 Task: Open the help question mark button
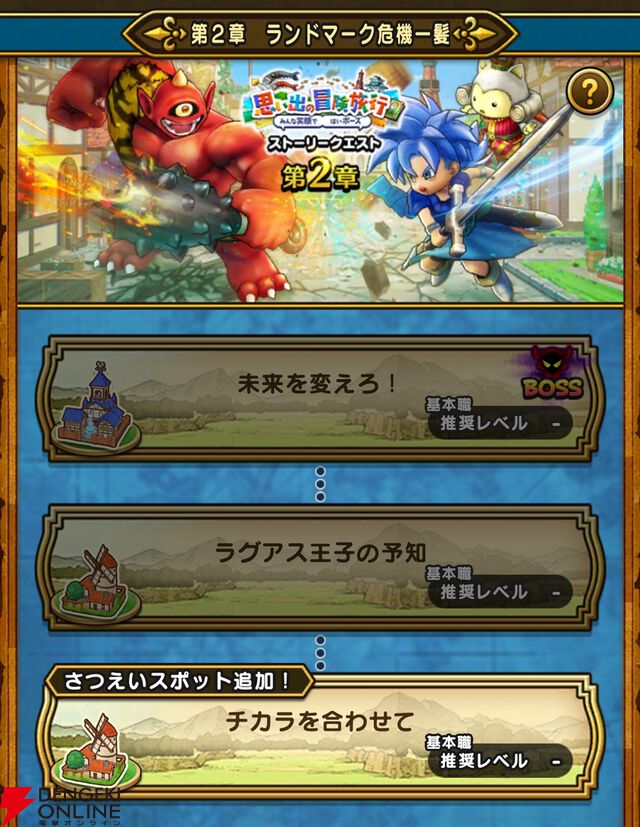(x=590, y=93)
